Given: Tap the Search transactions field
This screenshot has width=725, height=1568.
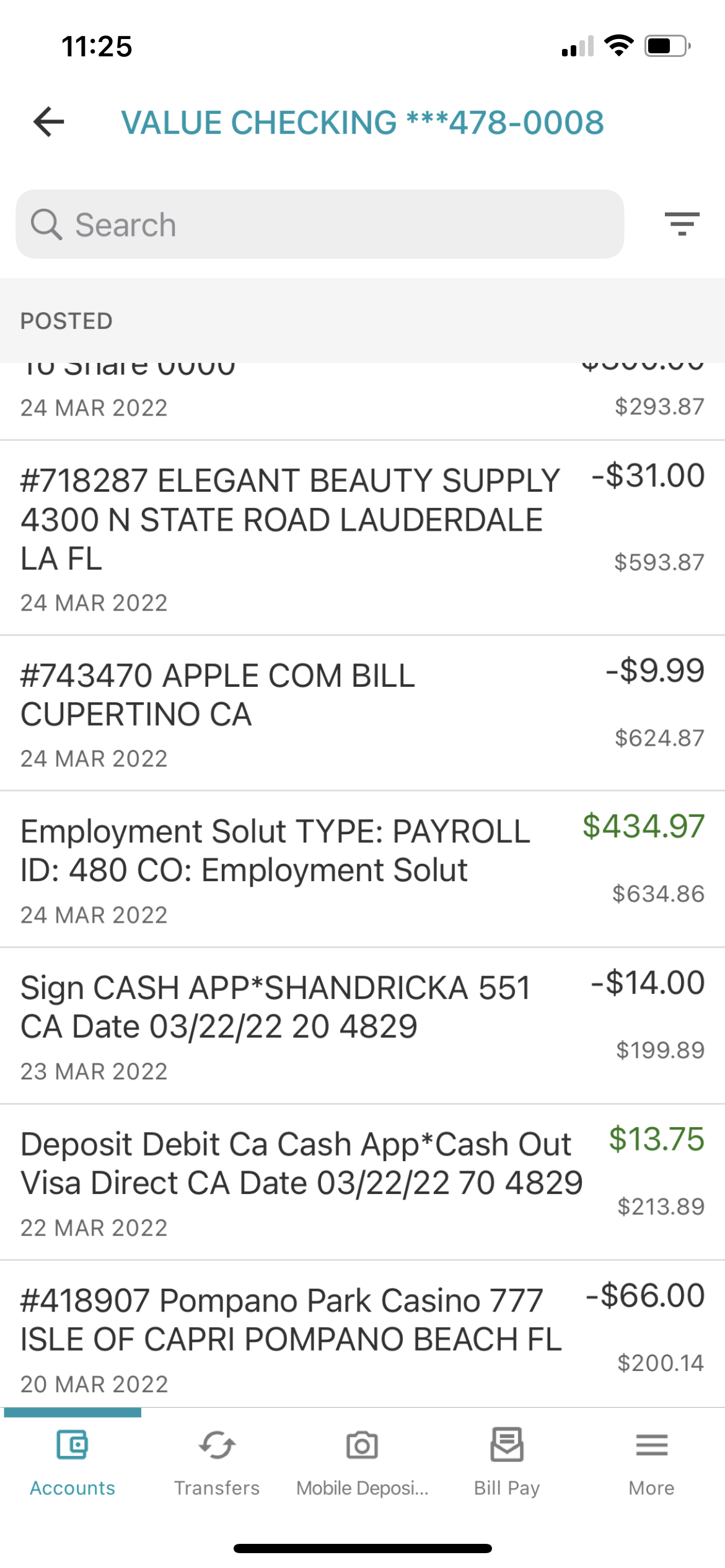Looking at the screenshot, I should 320,224.
